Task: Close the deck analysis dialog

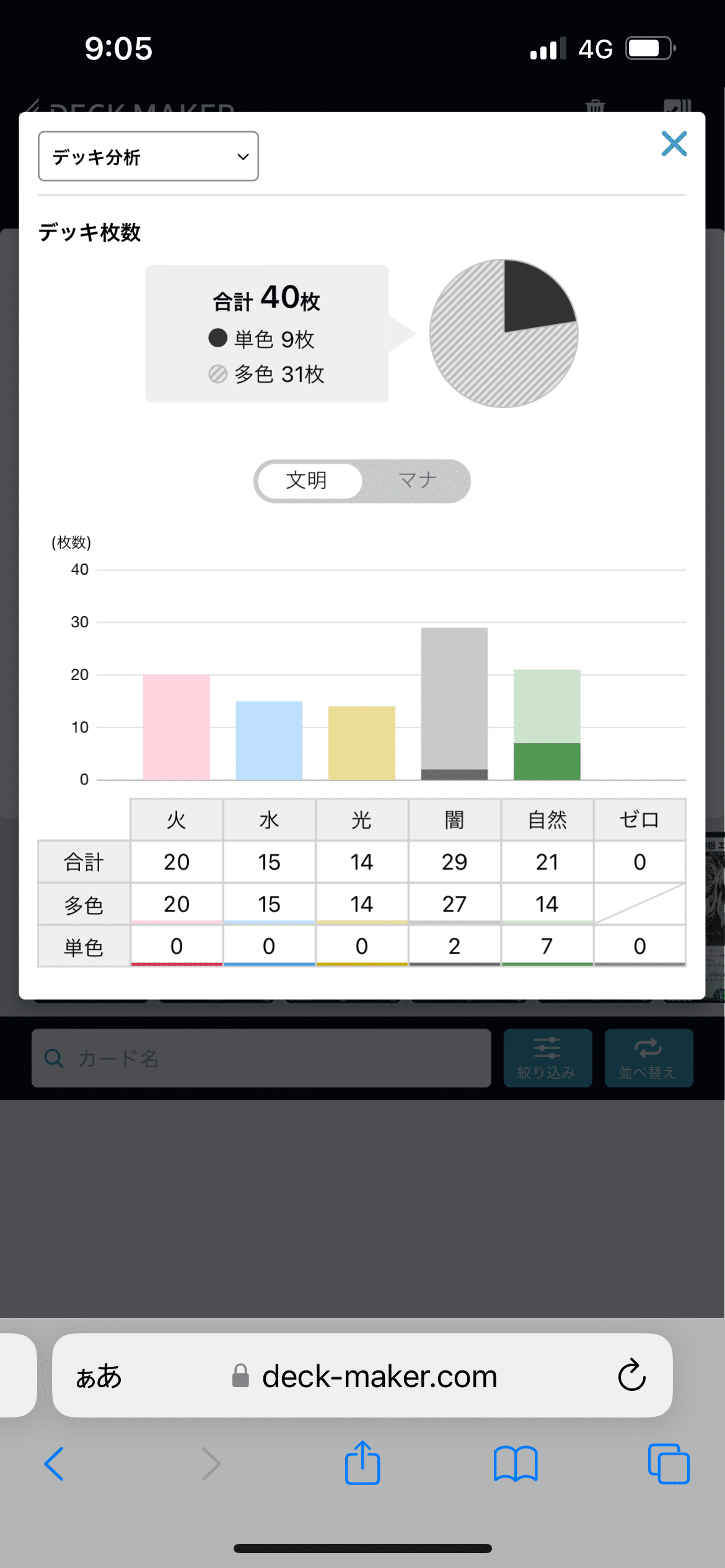Action: pyautogui.click(x=674, y=144)
